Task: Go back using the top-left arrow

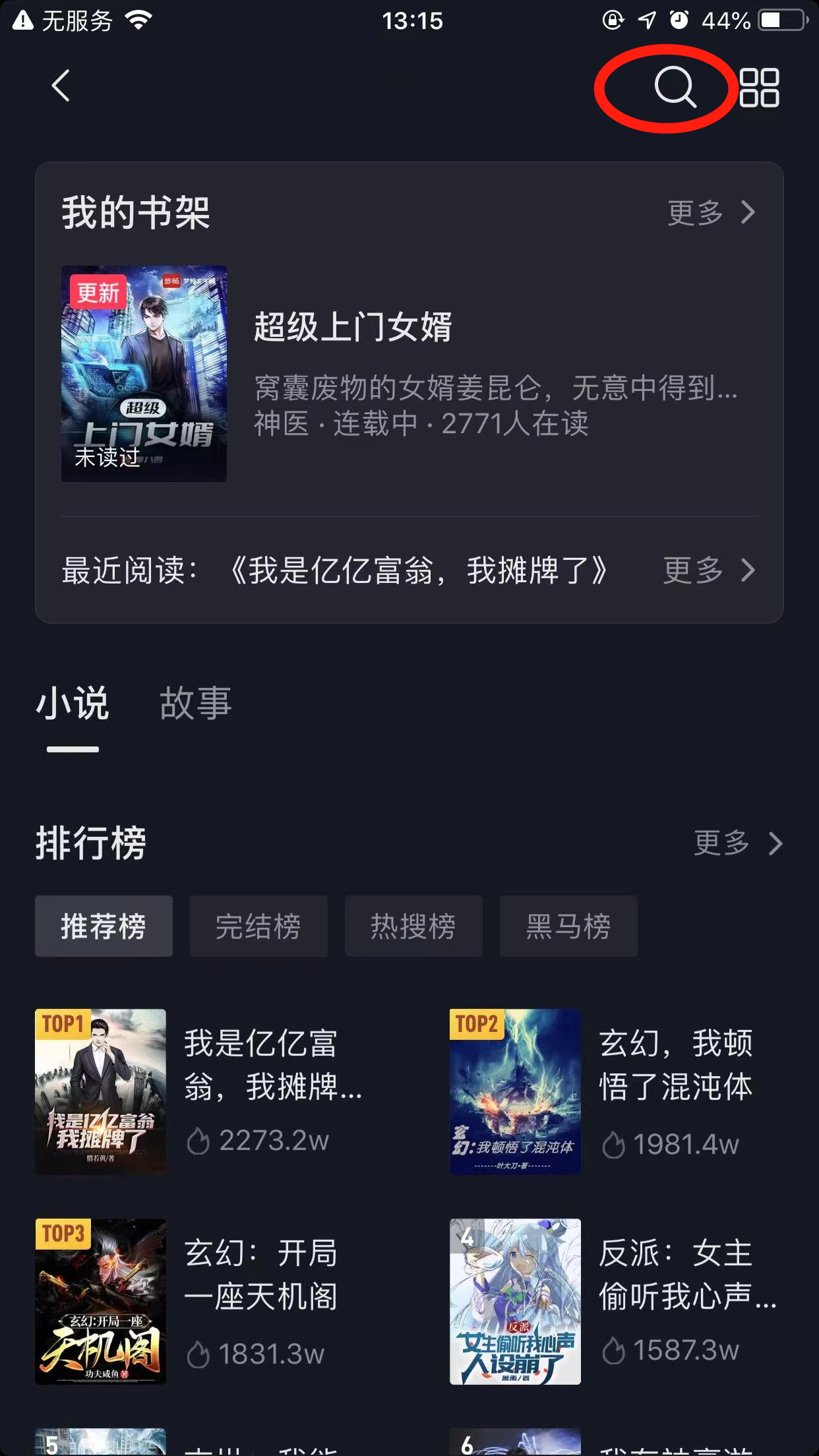Action: pyautogui.click(x=61, y=86)
